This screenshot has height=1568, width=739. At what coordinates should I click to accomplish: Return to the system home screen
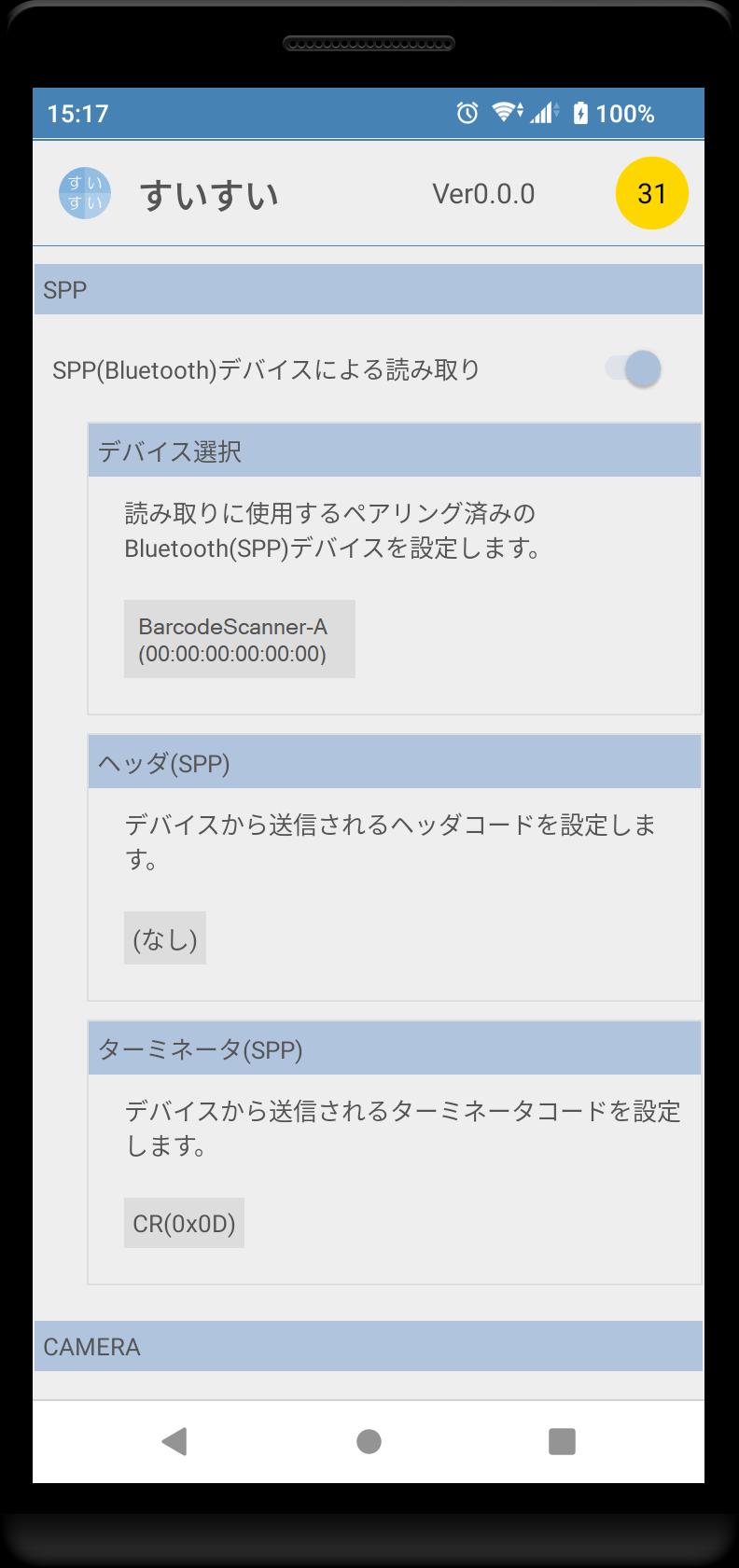click(x=369, y=1441)
